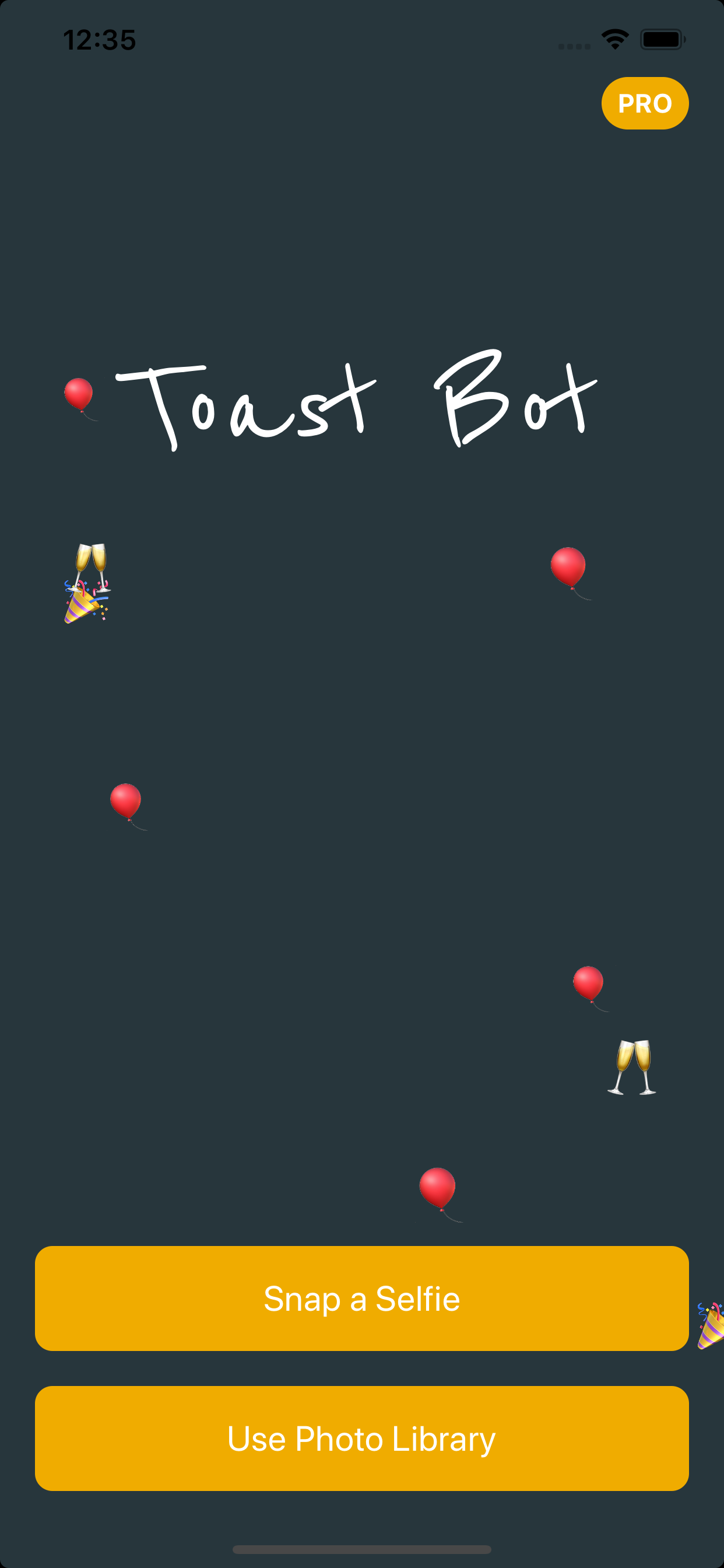Tap Snap a Selfie button
The image size is (724, 1568).
[x=361, y=1298]
